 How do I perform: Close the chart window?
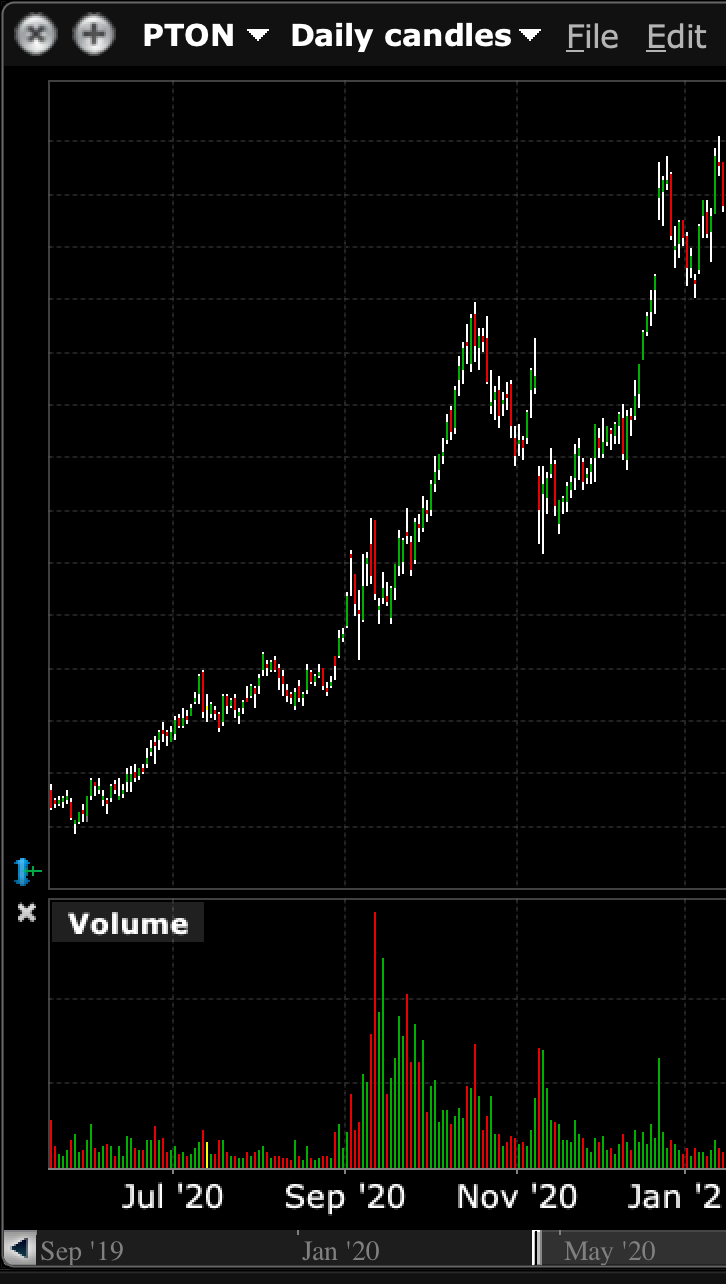pos(36,36)
